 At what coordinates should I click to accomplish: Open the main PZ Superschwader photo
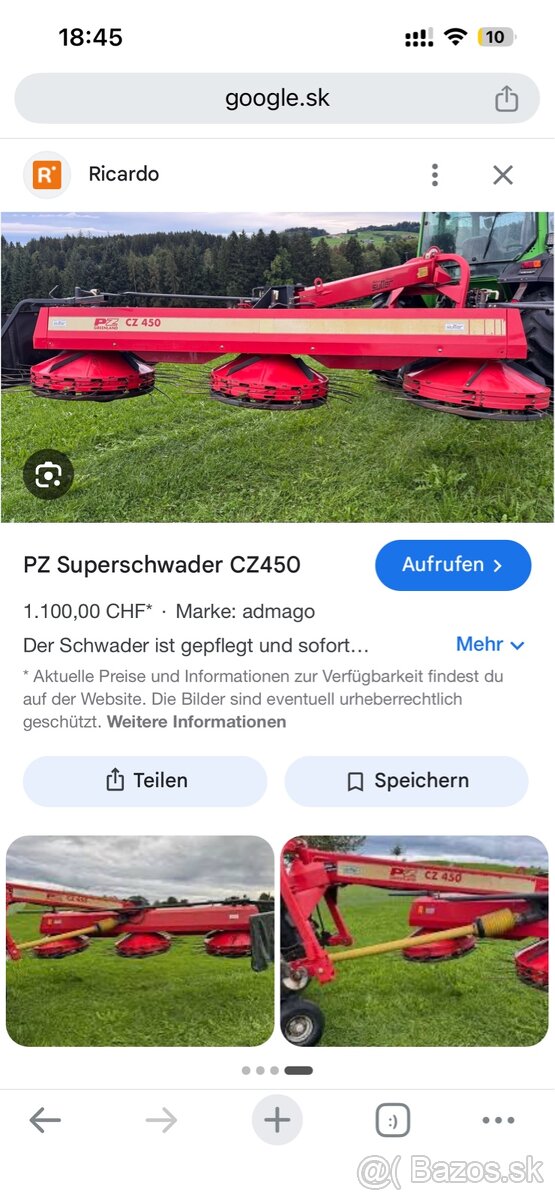tap(277, 367)
